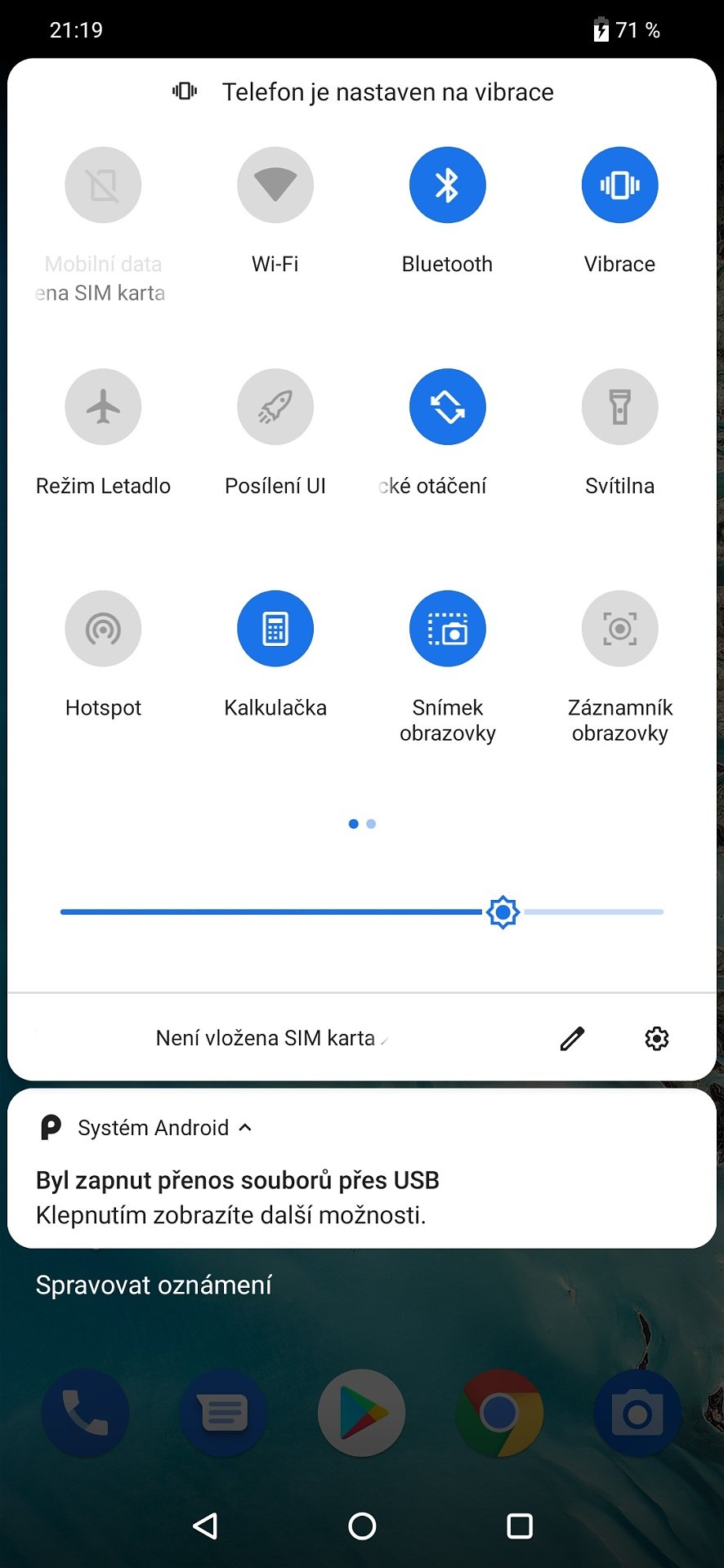Screen dimensions: 724x1568
Task: Toggle the Vibrace sound mode tile
Action: pos(620,185)
